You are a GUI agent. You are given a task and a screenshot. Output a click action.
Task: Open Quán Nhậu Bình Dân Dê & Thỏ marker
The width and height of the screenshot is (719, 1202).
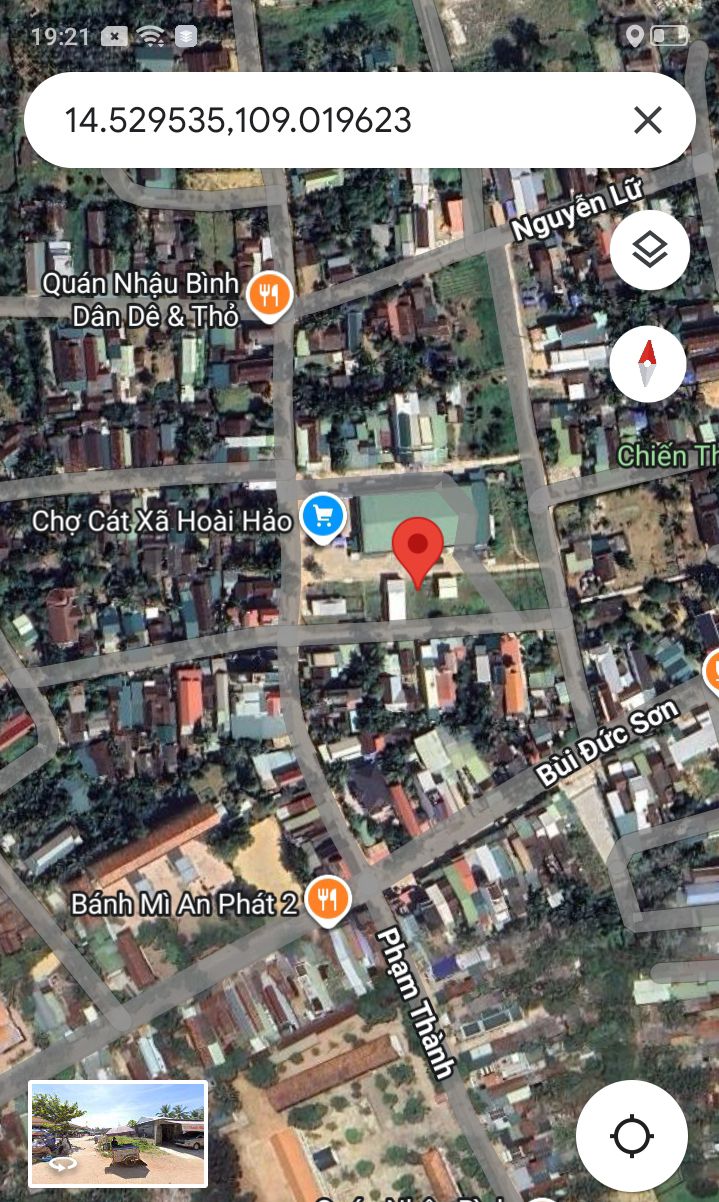pos(269,297)
